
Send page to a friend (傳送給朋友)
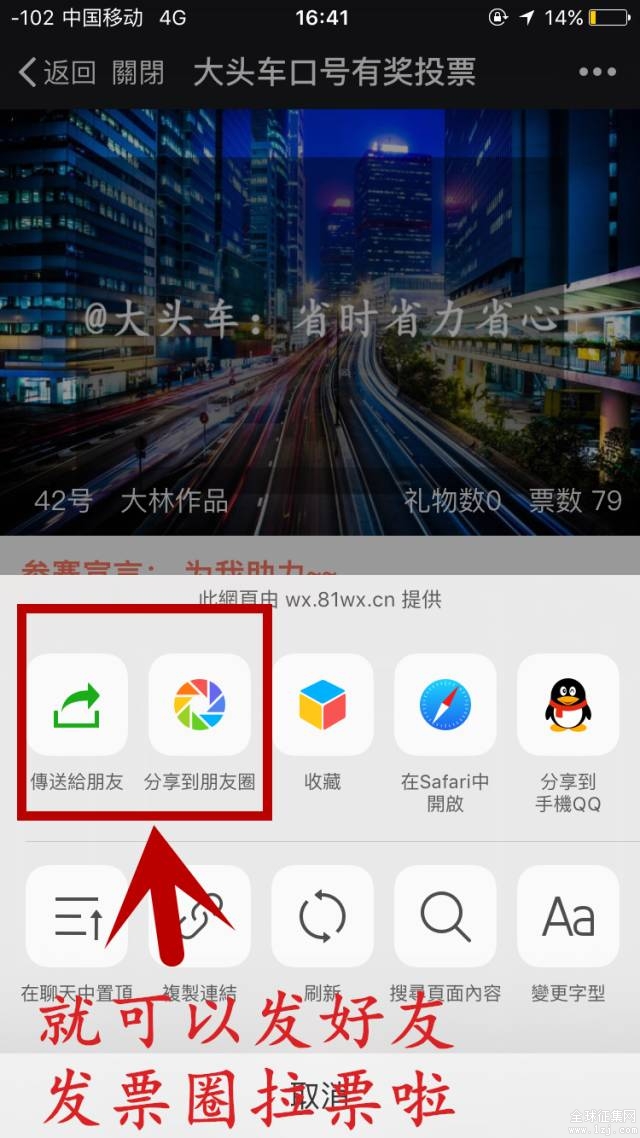pos(77,705)
